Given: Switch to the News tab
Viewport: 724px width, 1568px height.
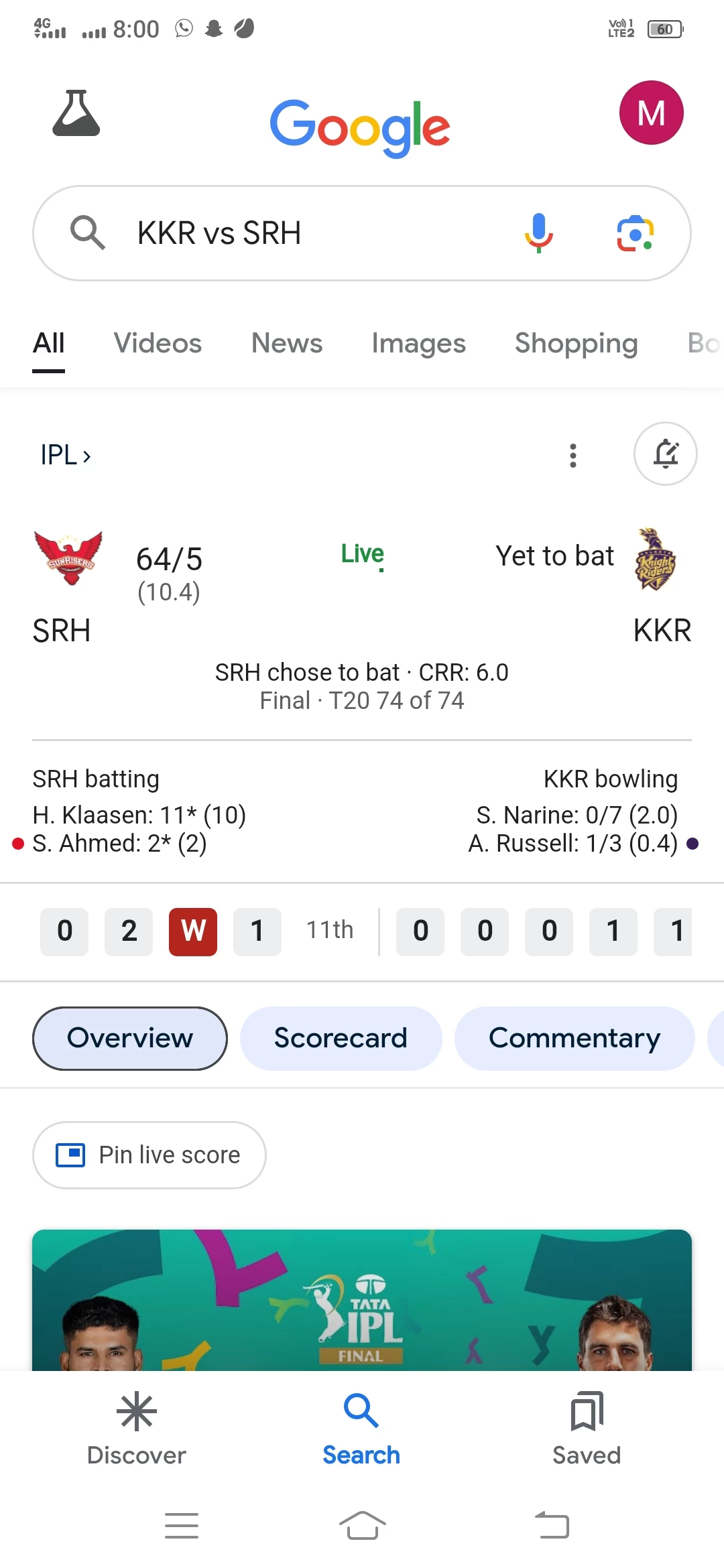Looking at the screenshot, I should [x=287, y=343].
